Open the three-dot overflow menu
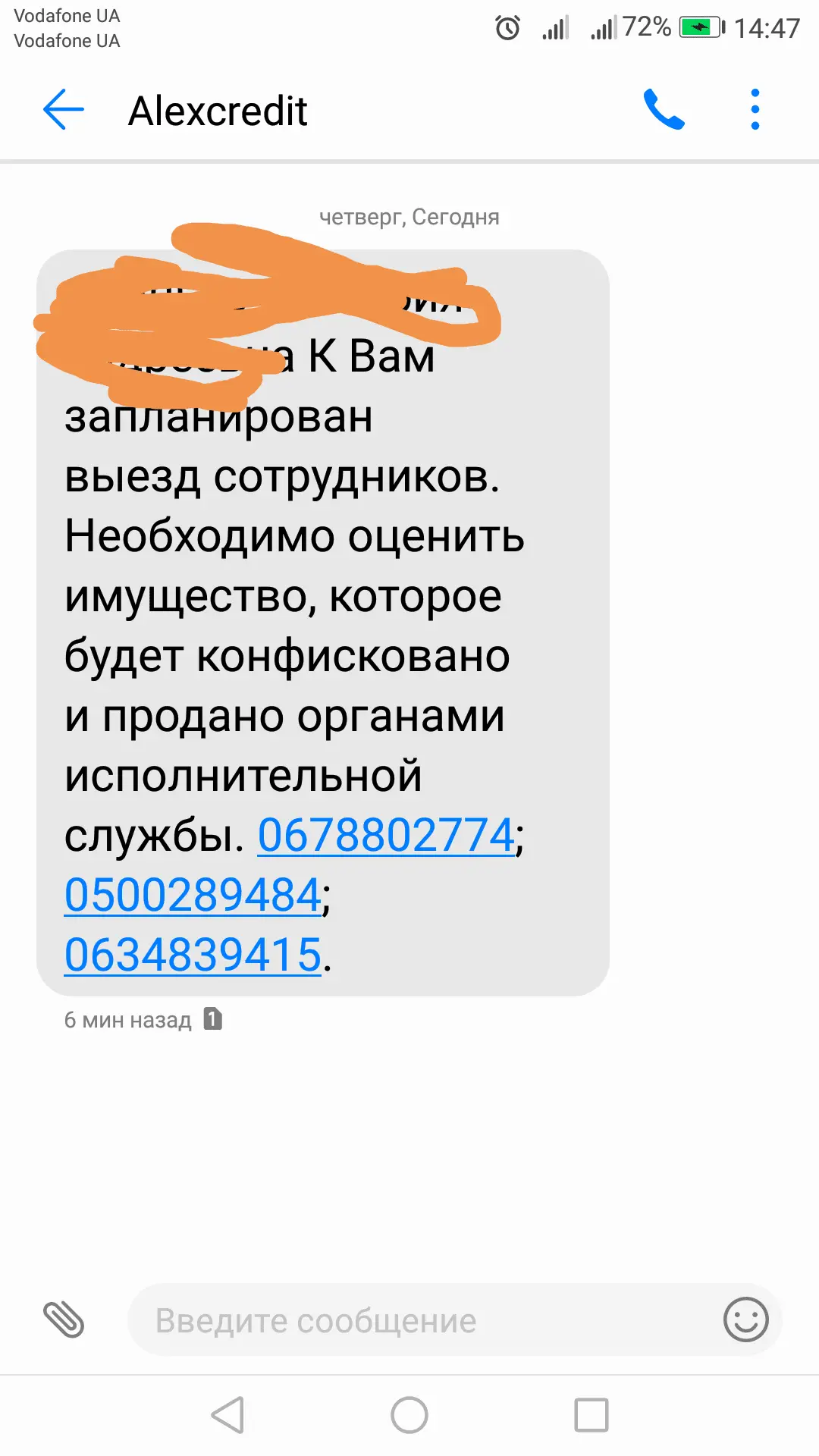This screenshot has width=819, height=1456. pos(755,109)
